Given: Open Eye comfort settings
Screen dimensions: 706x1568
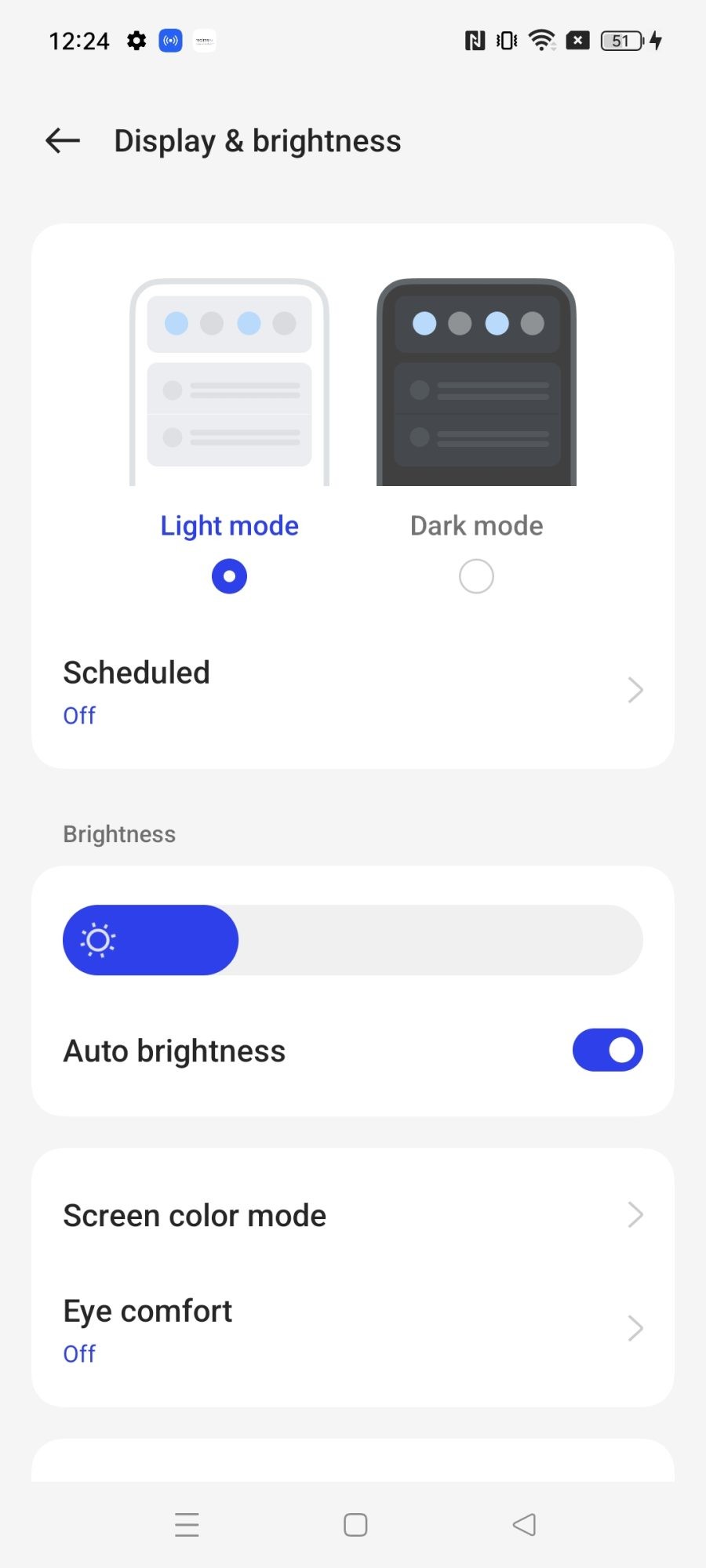Looking at the screenshot, I should click(353, 1329).
